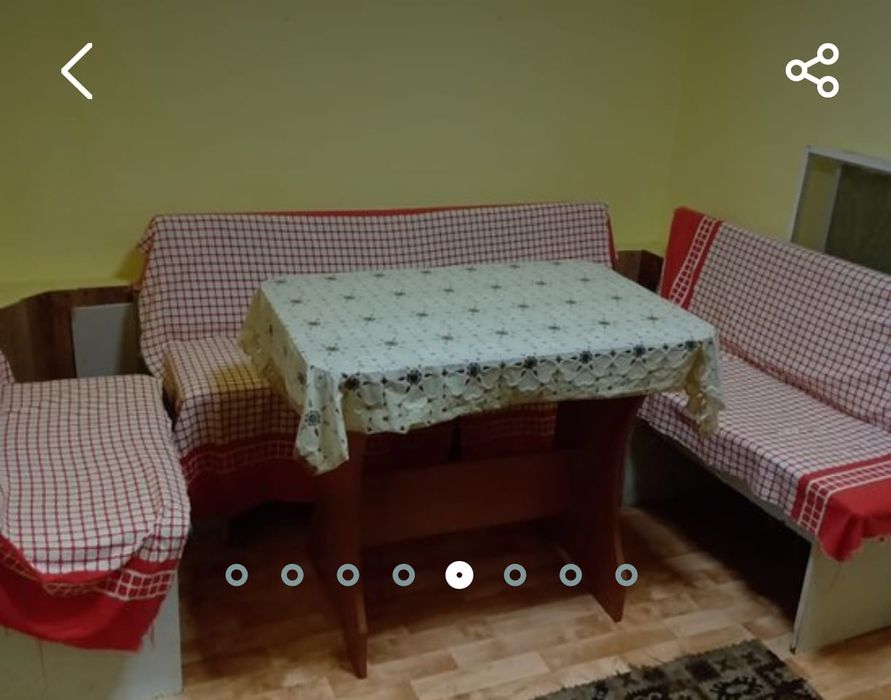
Task: Select the sixth page indicator dot
Action: tap(515, 575)
